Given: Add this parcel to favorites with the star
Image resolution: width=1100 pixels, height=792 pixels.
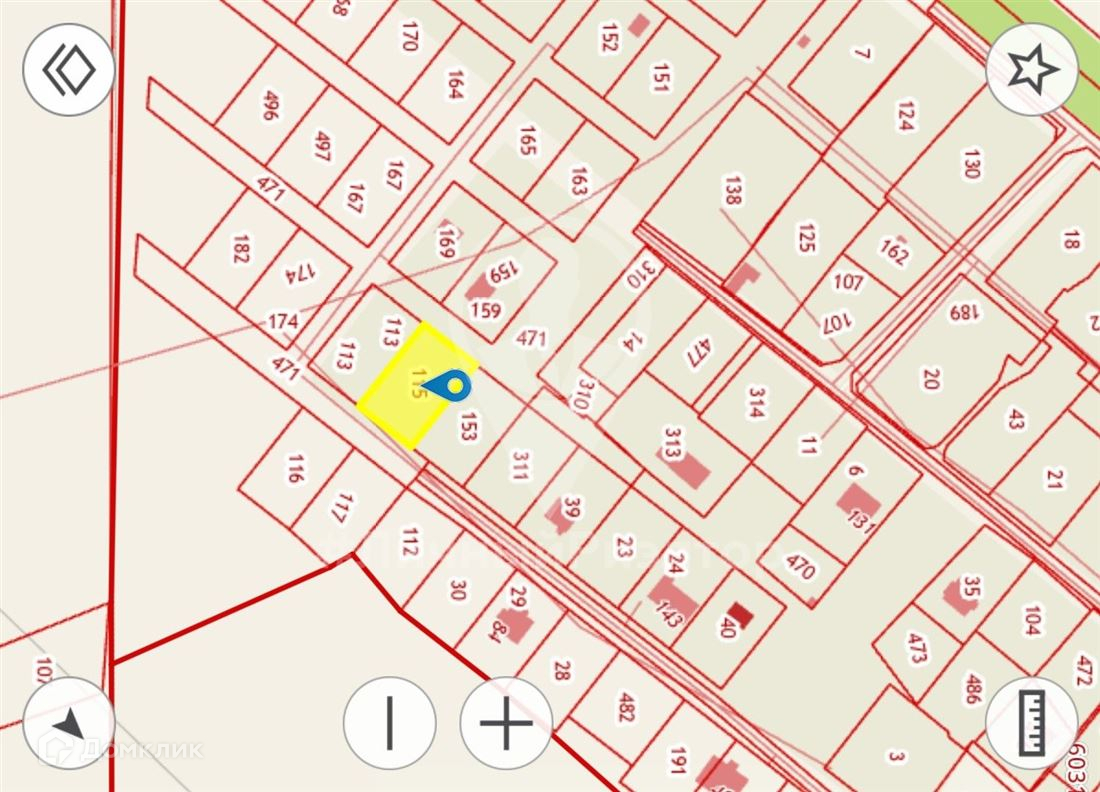Looking at the screenshot, I should pyautogui.click(x=1031, y=69).
